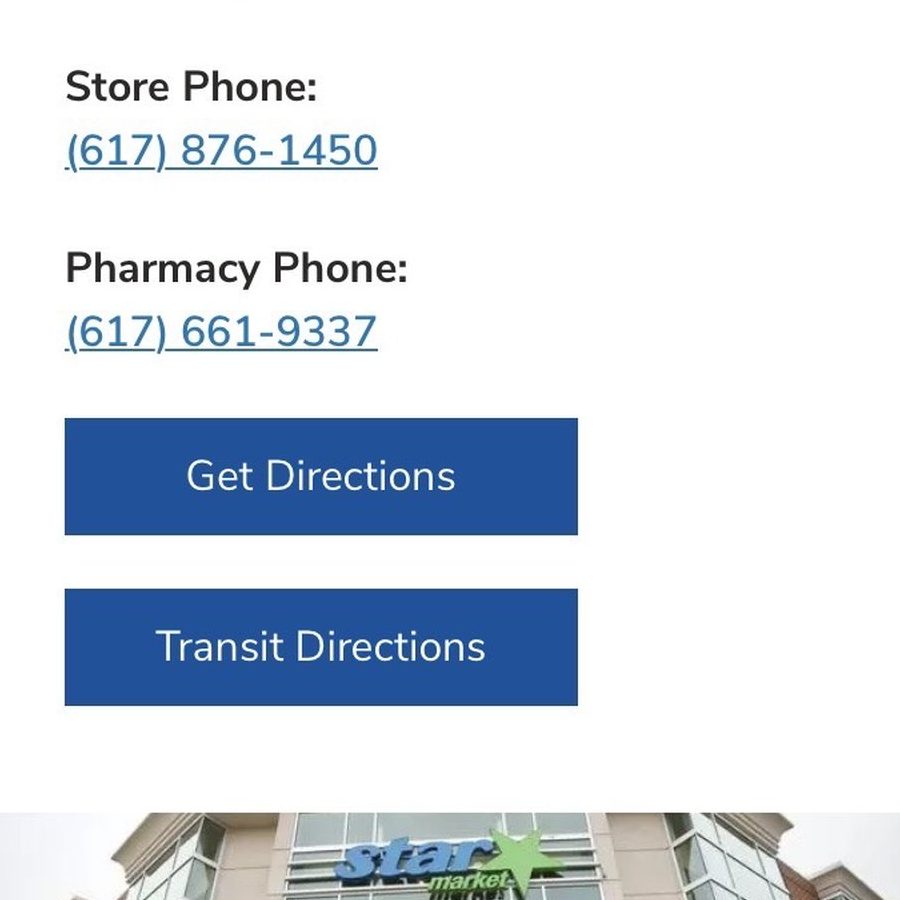Call the pharmacy at (617) 661-9337
Screen dimensions: 900x900
pyautogui.click(x=221, y=332)
